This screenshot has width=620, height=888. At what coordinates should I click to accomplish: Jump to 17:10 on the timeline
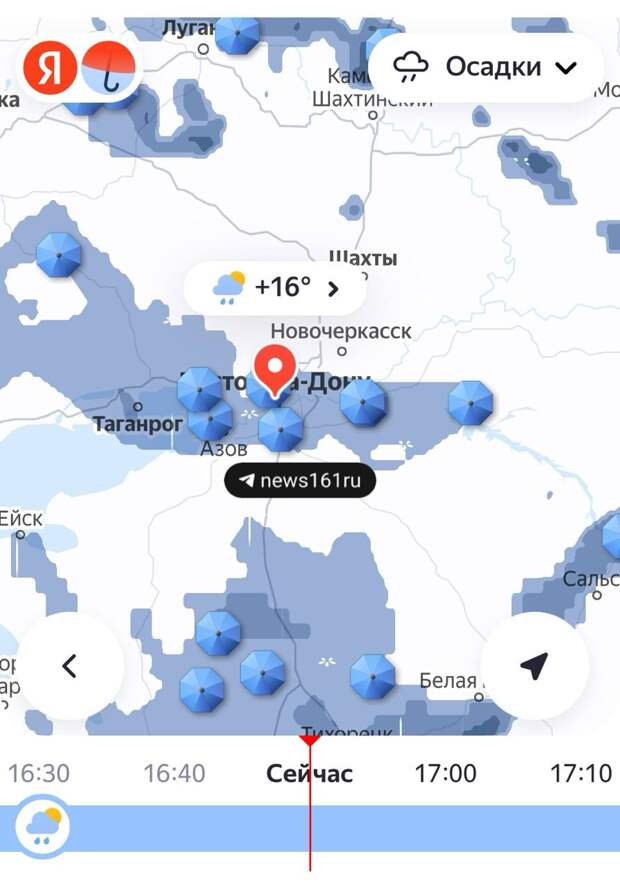point(581,773)
